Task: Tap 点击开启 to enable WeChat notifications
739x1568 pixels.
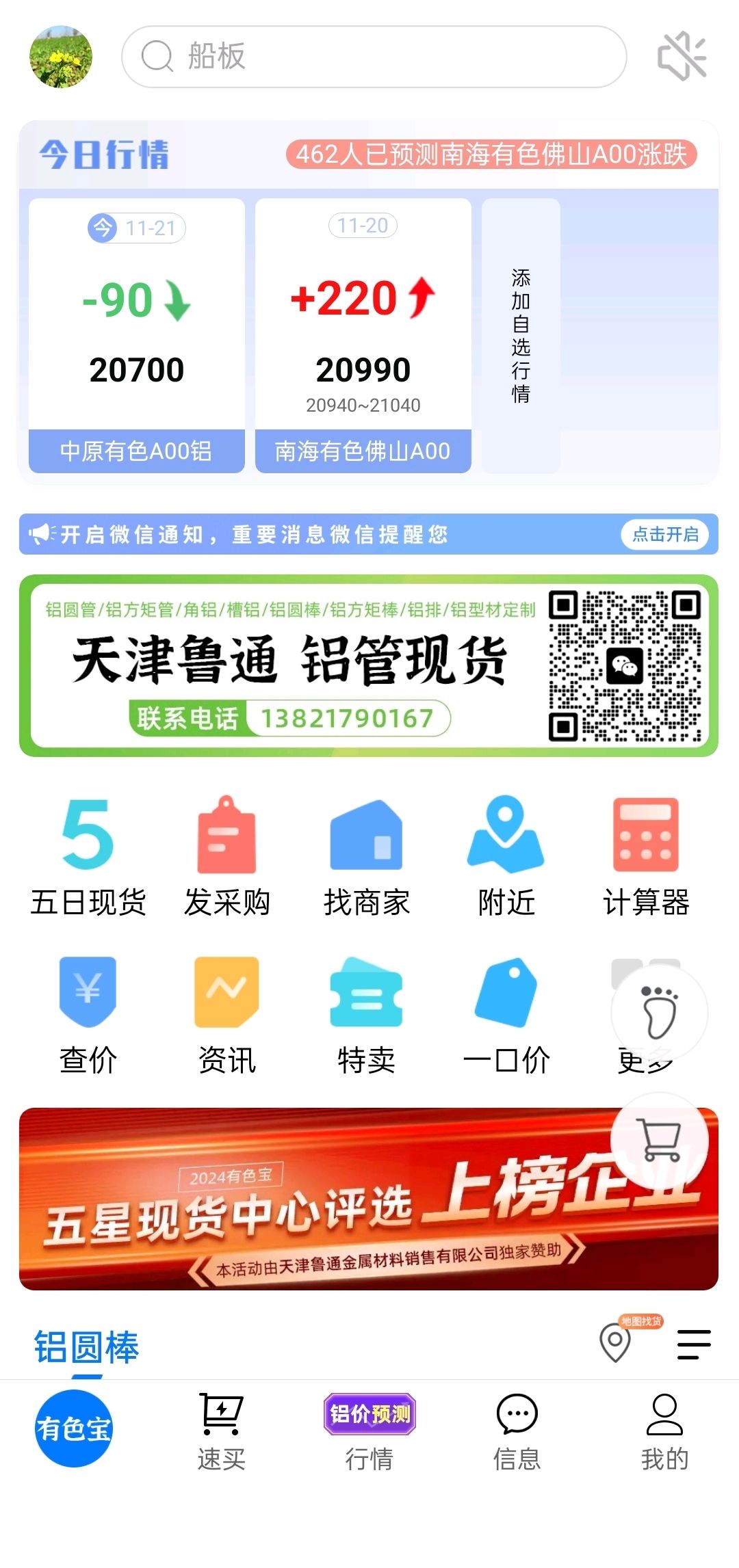Action: 665,534
